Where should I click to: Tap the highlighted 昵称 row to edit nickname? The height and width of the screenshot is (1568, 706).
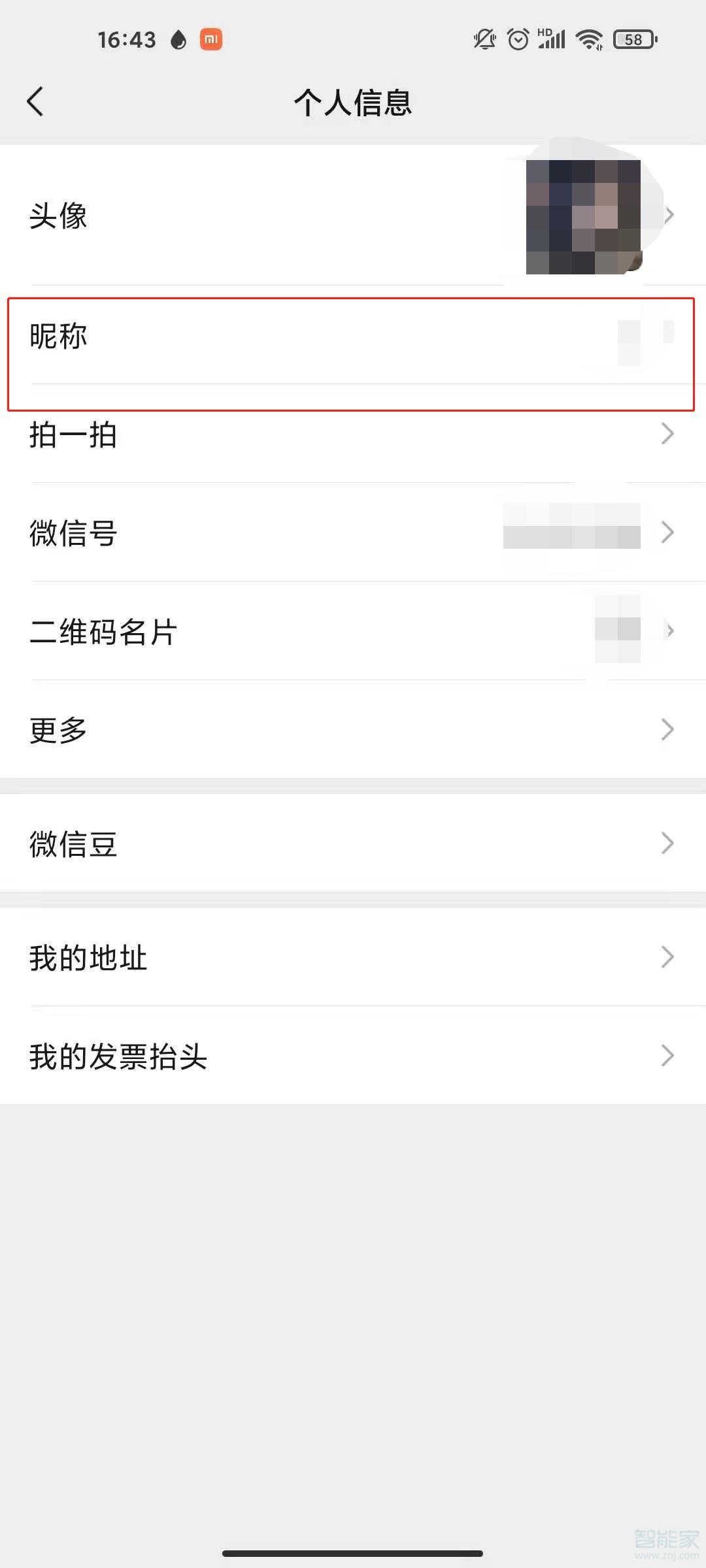[353, 336]
